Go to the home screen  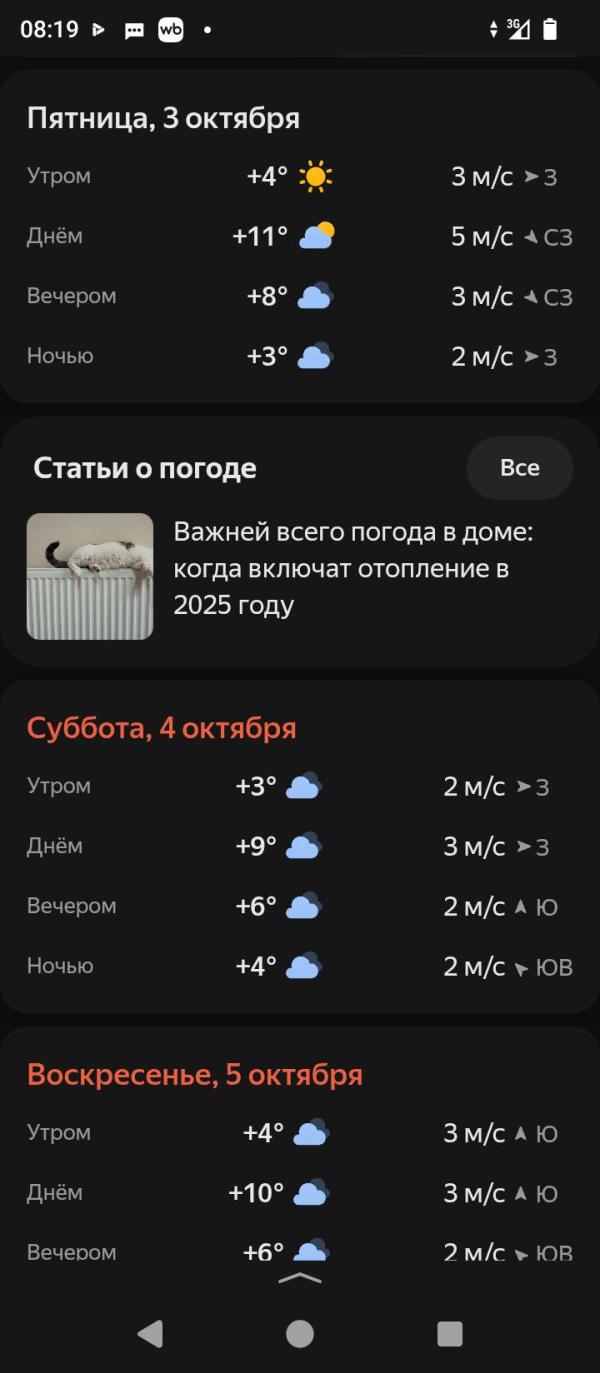pos(300,1333)
